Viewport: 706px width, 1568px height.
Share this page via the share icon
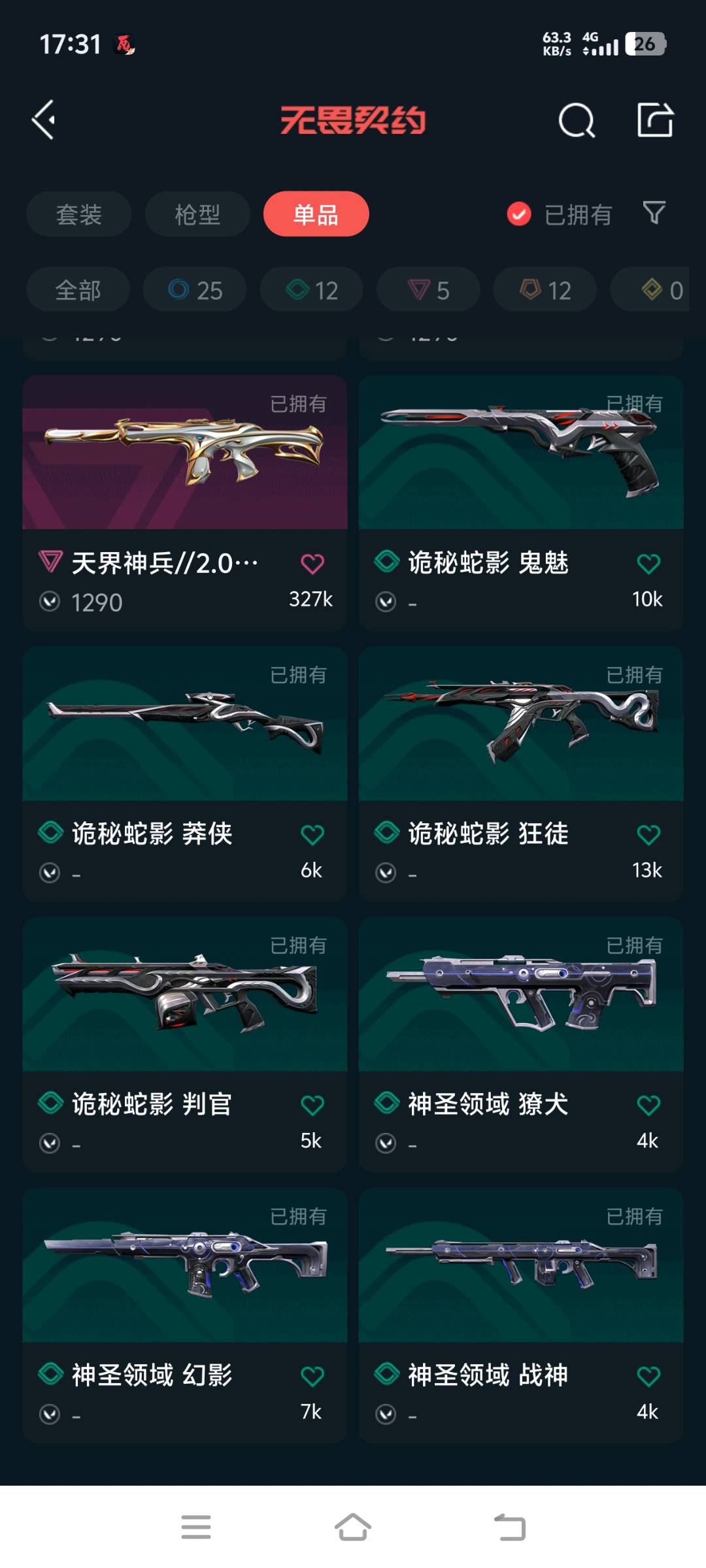coord(655,120)
